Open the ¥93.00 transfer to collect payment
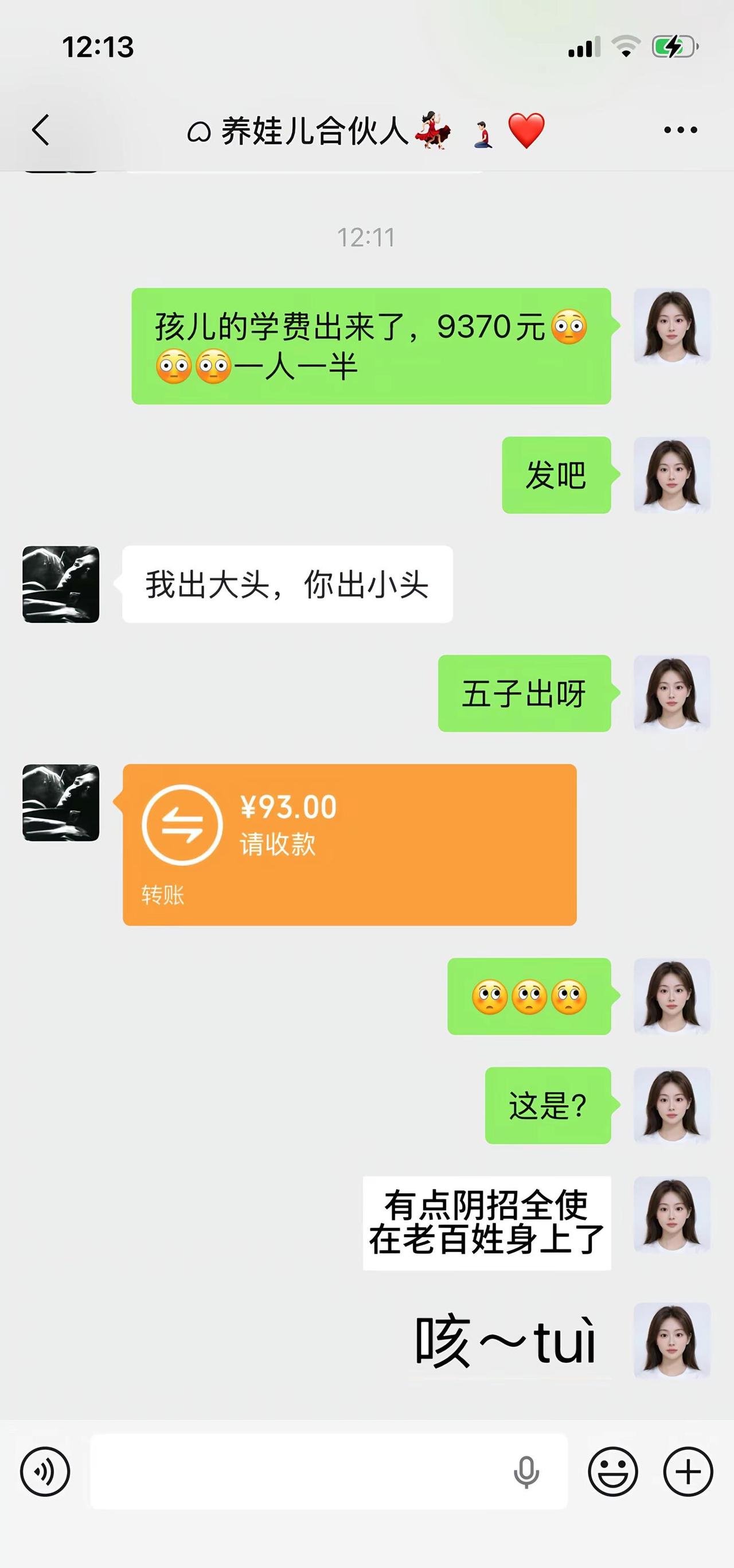This screenshot has height=1568, width=734. pos(353,846)
